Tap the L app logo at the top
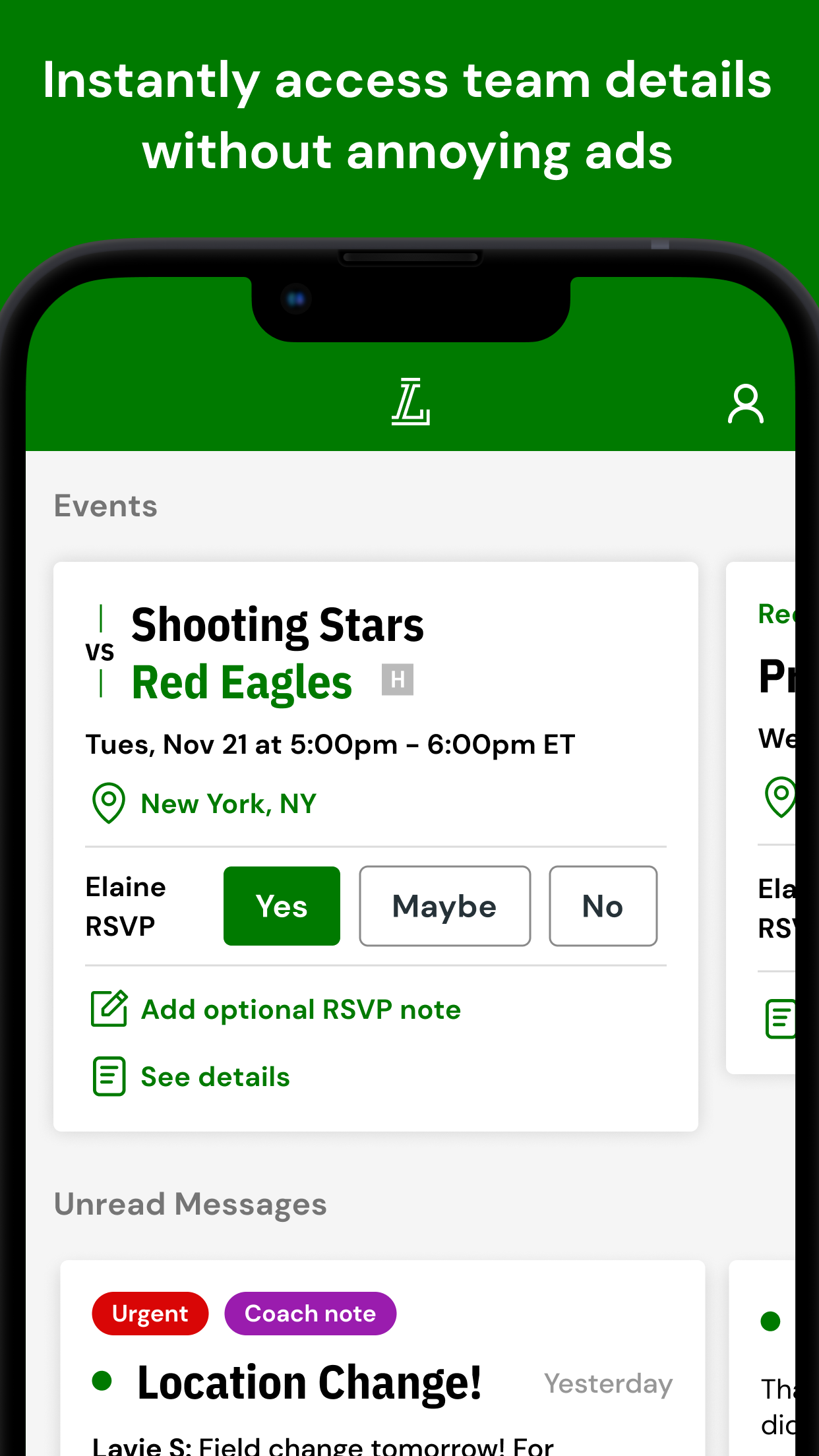This screenshot has height=1456, width=819. tap(409, 404)
